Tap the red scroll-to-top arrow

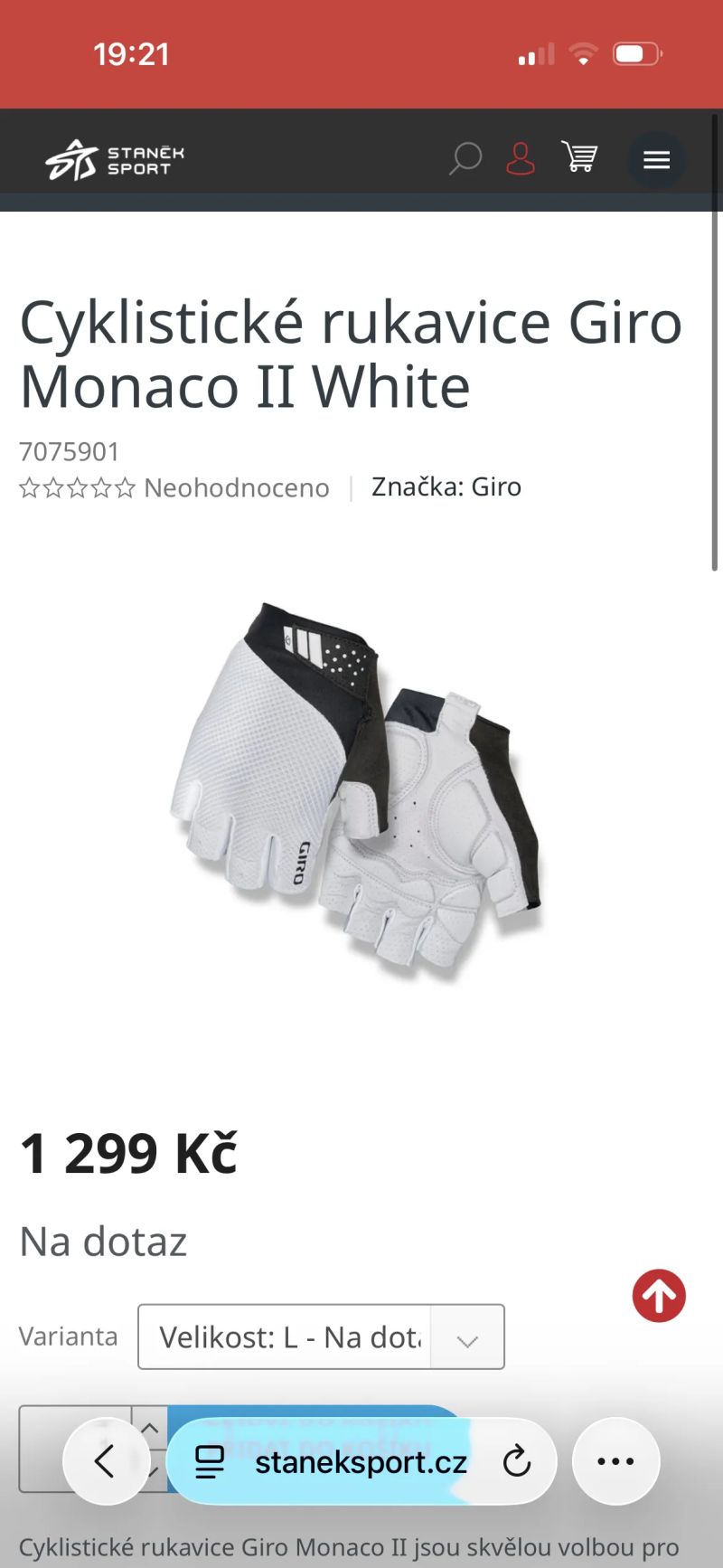click(x=659, y=1296)
